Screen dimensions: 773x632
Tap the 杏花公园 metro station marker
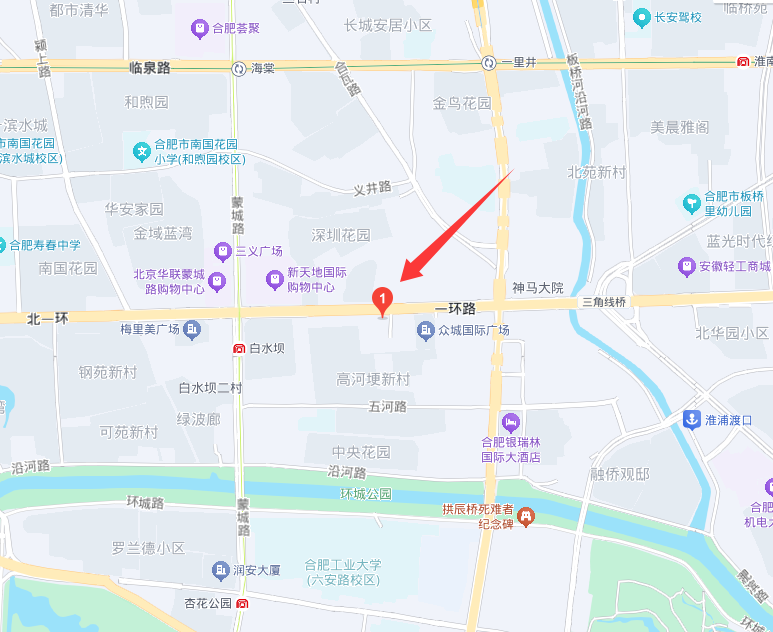pyautogui.click(x=244, y=603)
